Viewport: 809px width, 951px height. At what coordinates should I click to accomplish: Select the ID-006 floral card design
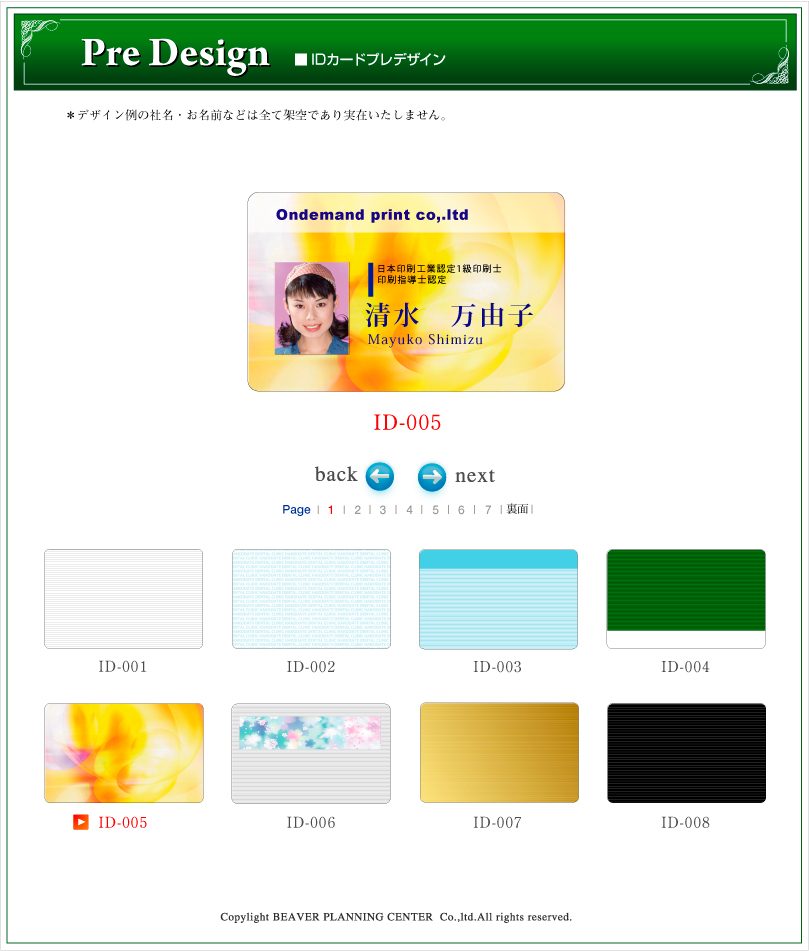(311, 753)
